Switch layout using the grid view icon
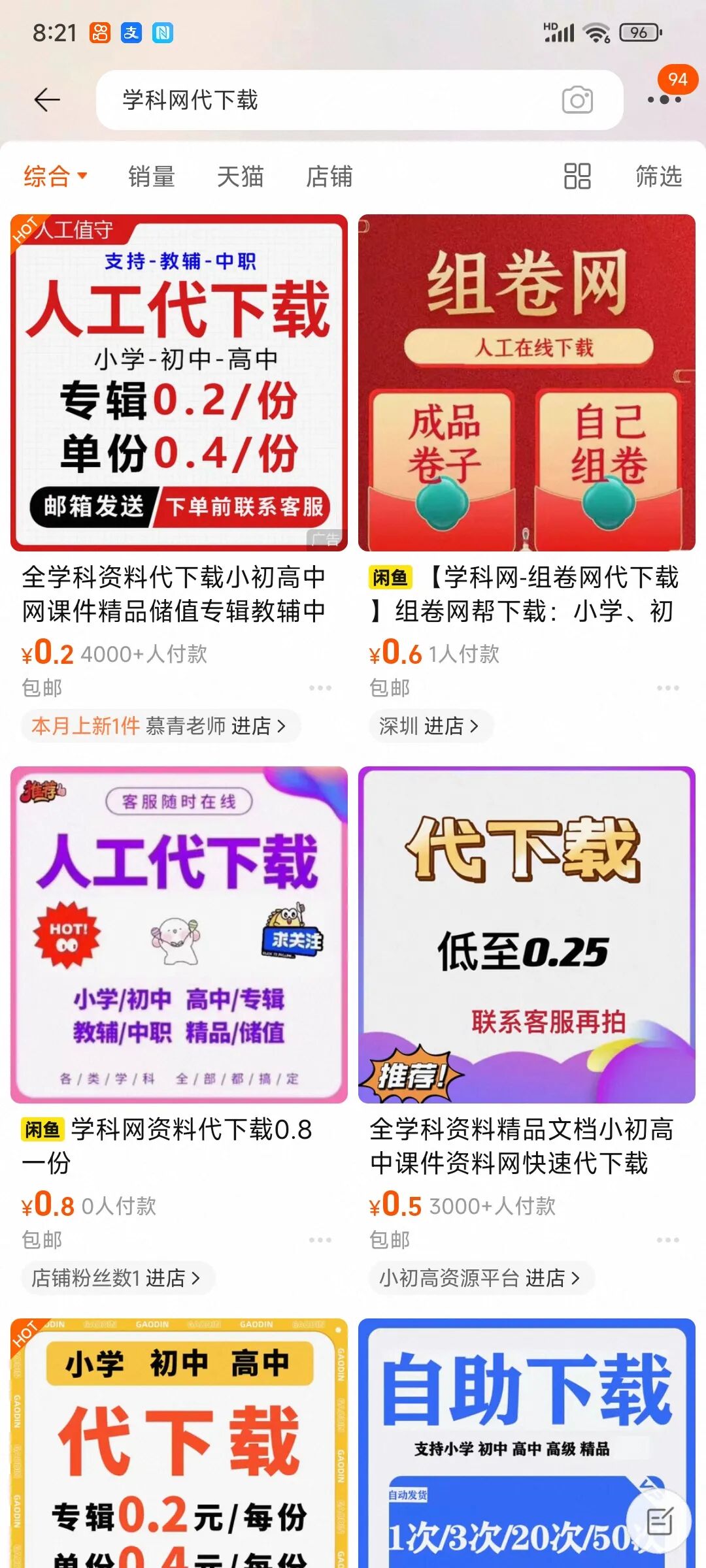The width and height of the screenshot is (706, 1568). (x=575, y=176)
